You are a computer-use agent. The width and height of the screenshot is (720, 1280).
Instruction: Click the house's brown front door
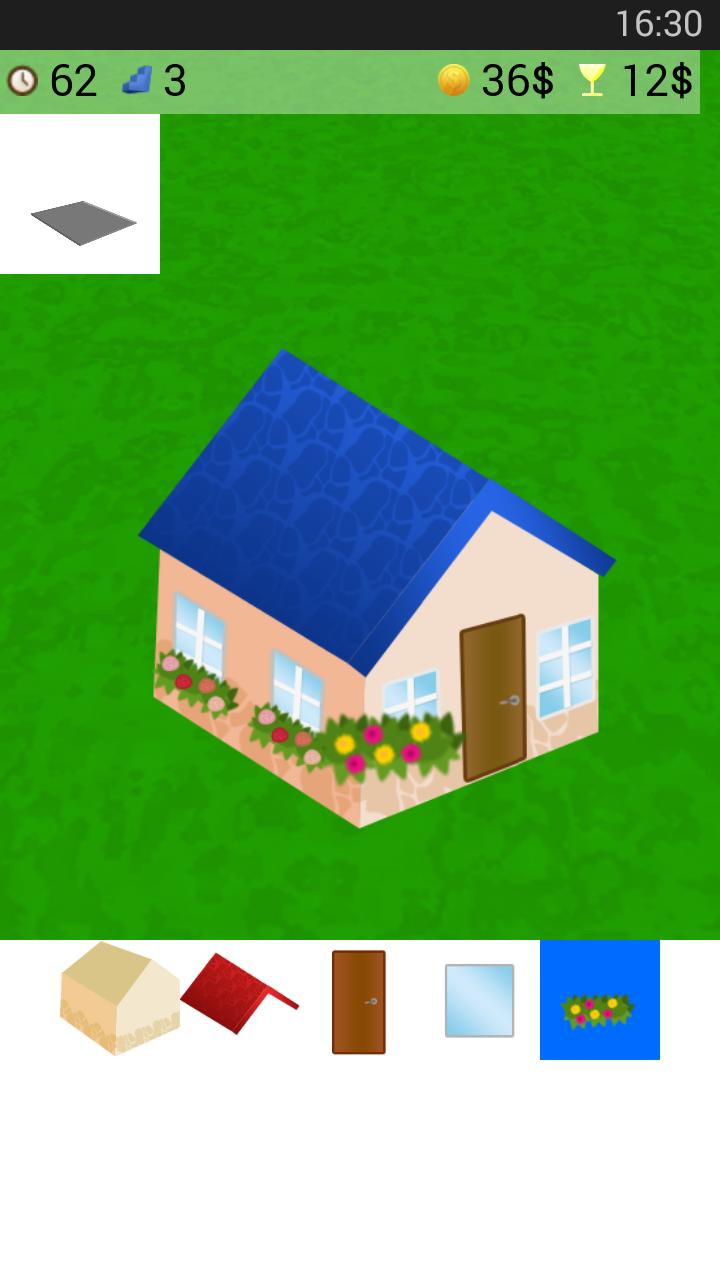click(x=492, y=695)
